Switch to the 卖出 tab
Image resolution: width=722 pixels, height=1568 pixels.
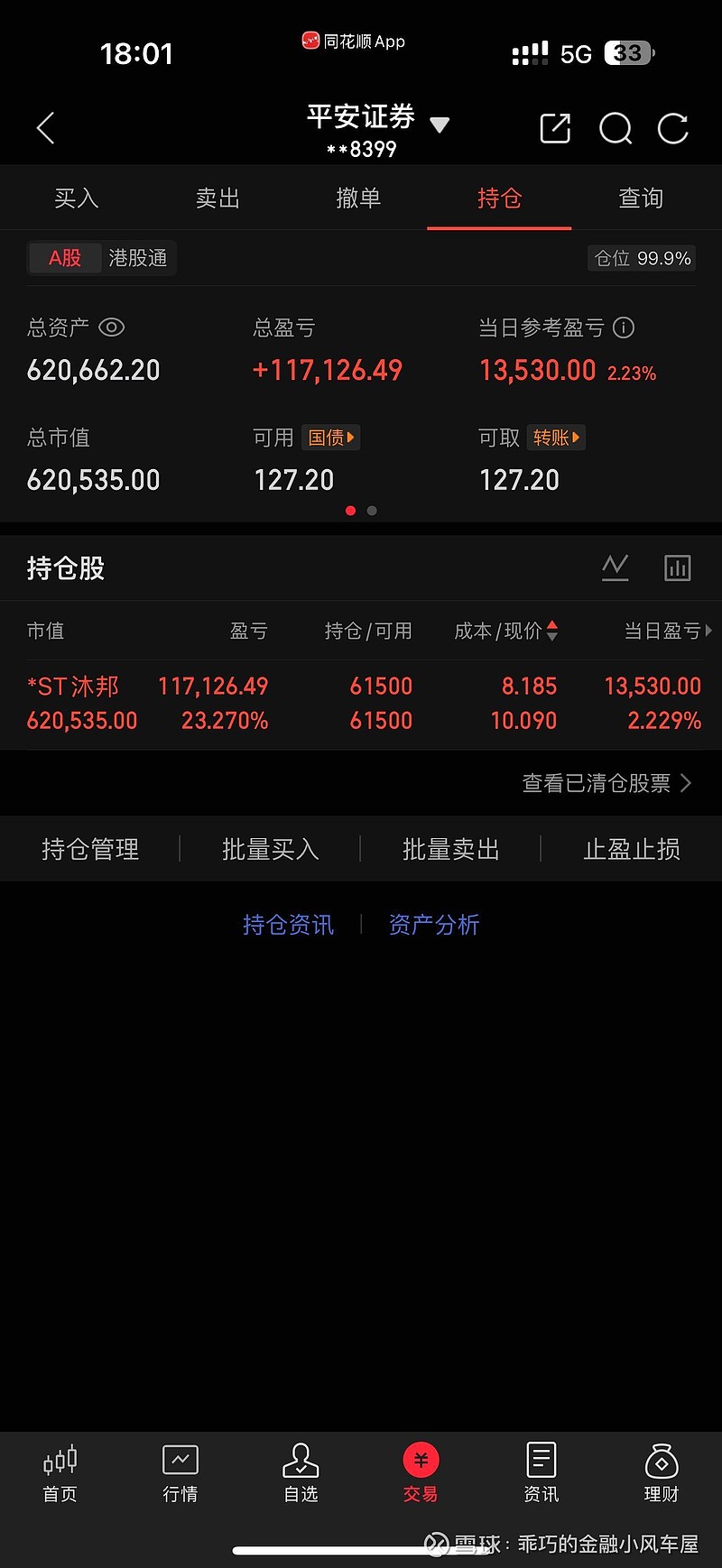(x=218, y=198)
